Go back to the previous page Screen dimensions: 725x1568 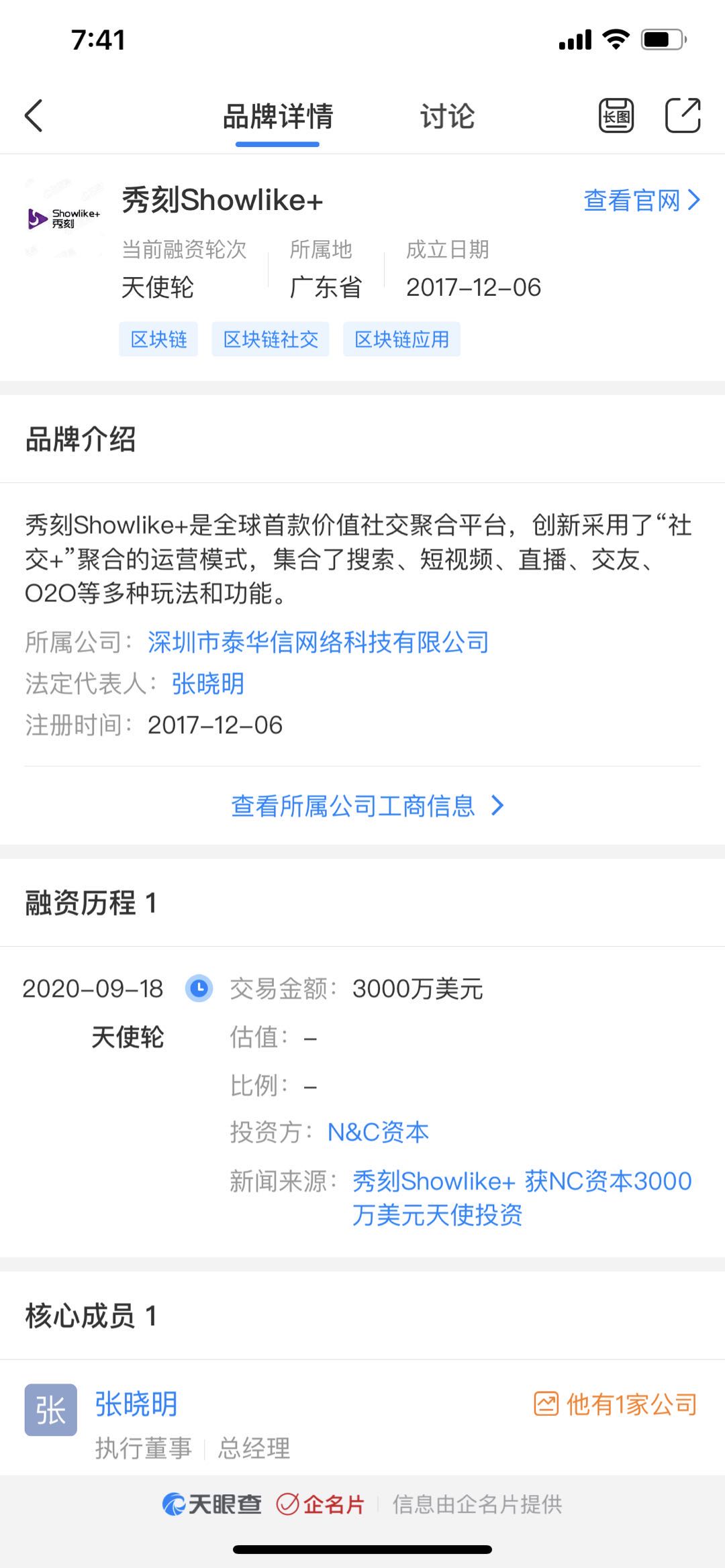pos(34,115)
